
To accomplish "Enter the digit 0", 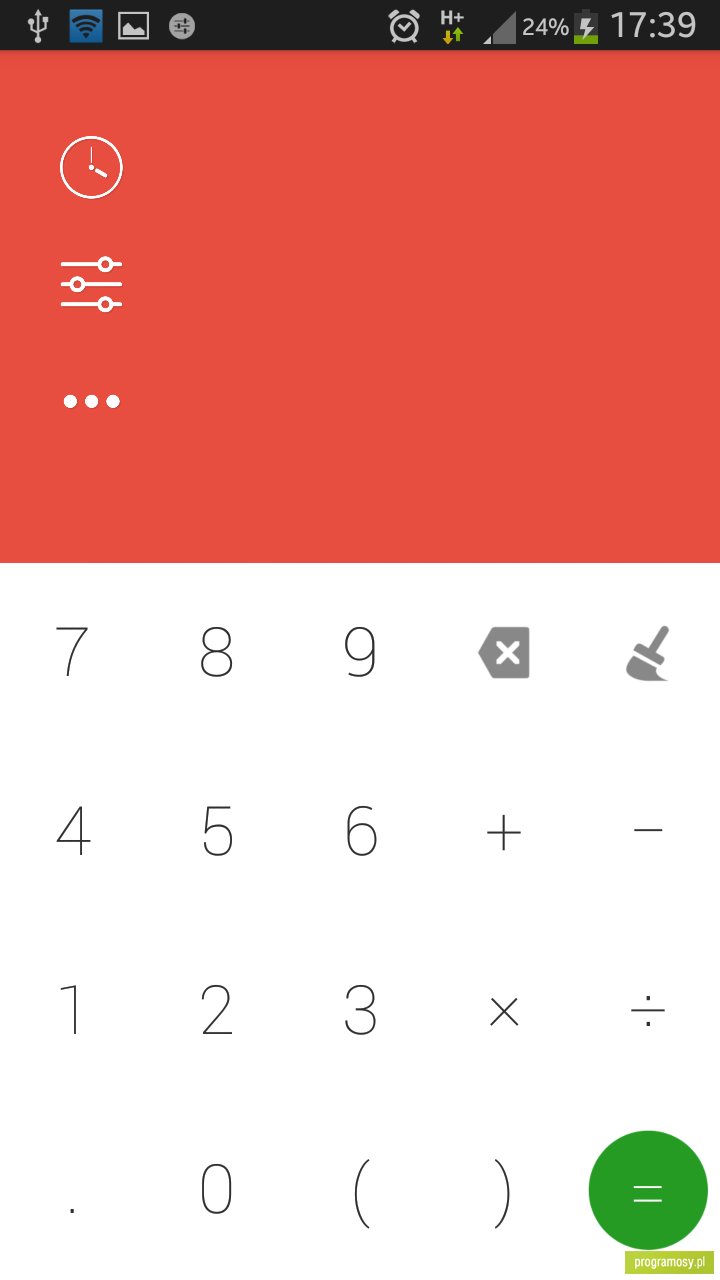I will tap(216, 1190).
